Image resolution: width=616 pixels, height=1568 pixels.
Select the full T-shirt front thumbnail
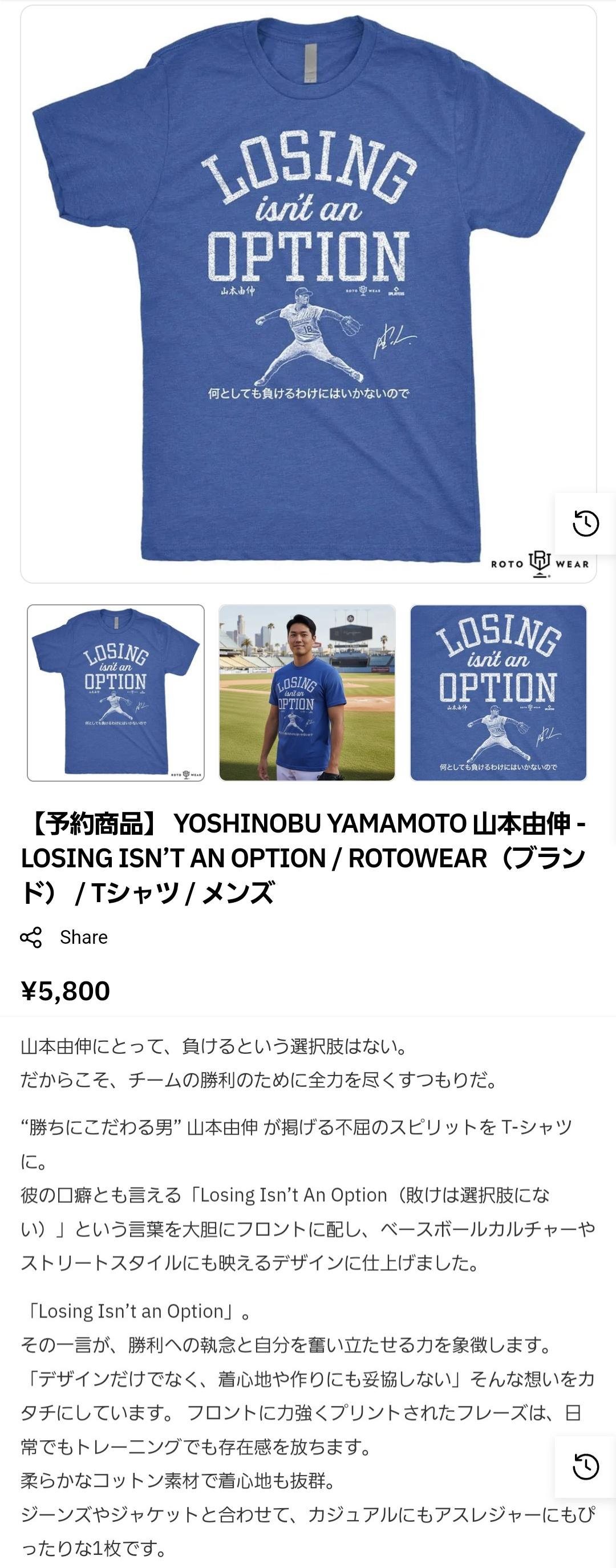click(x=116, y=692)
